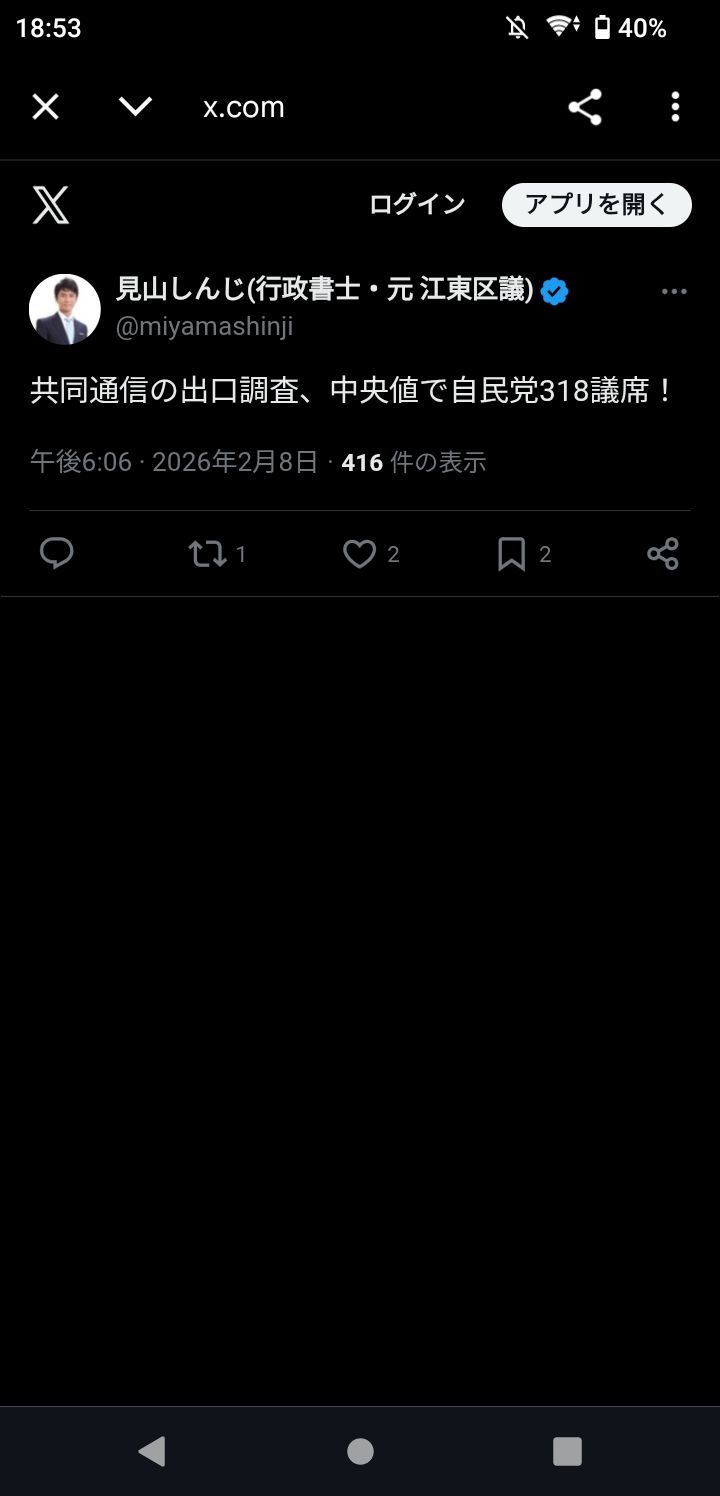Go back using the system back button
The image size is (720, 1496).
click(x=152, y=1450)
